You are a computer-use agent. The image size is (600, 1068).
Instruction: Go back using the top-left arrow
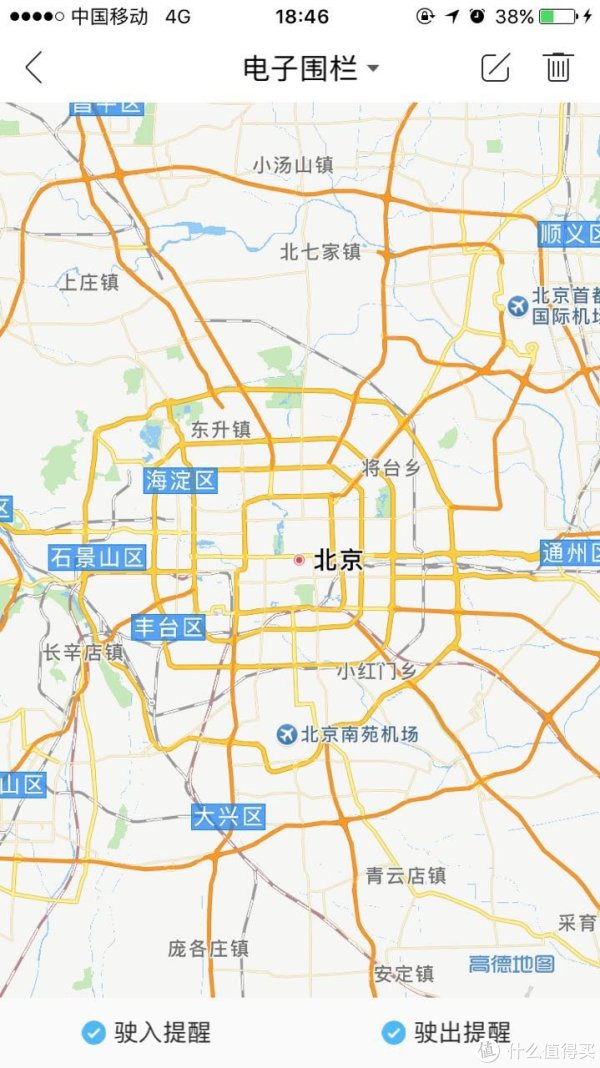pos(34,68)
